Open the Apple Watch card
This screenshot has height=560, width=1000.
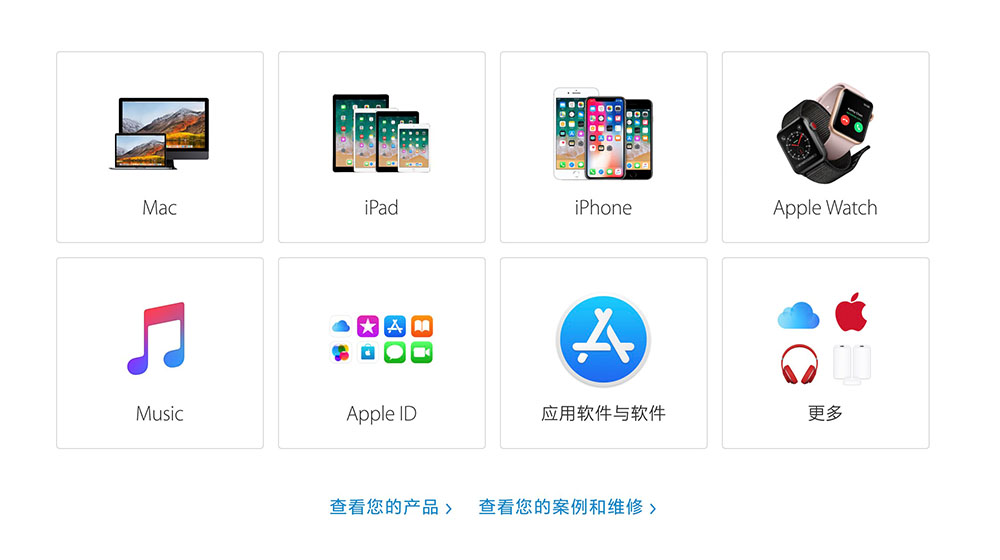pos(825,147)
